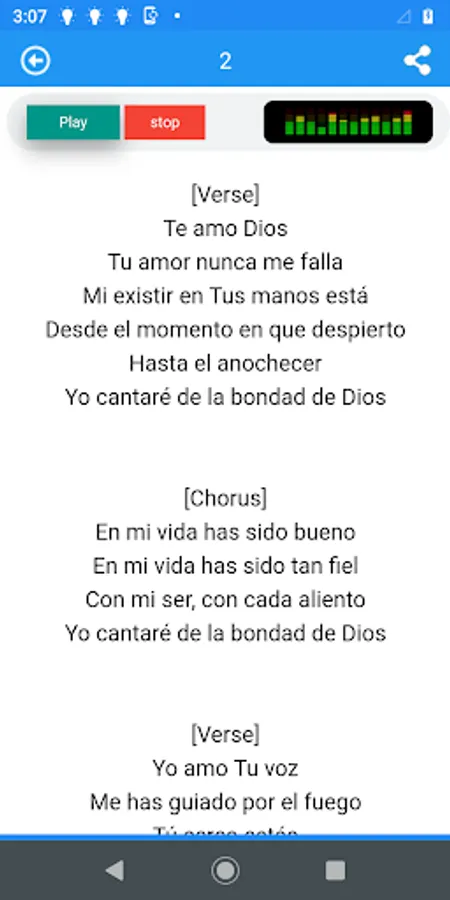Tap the red stop button

tap(165, 122)
